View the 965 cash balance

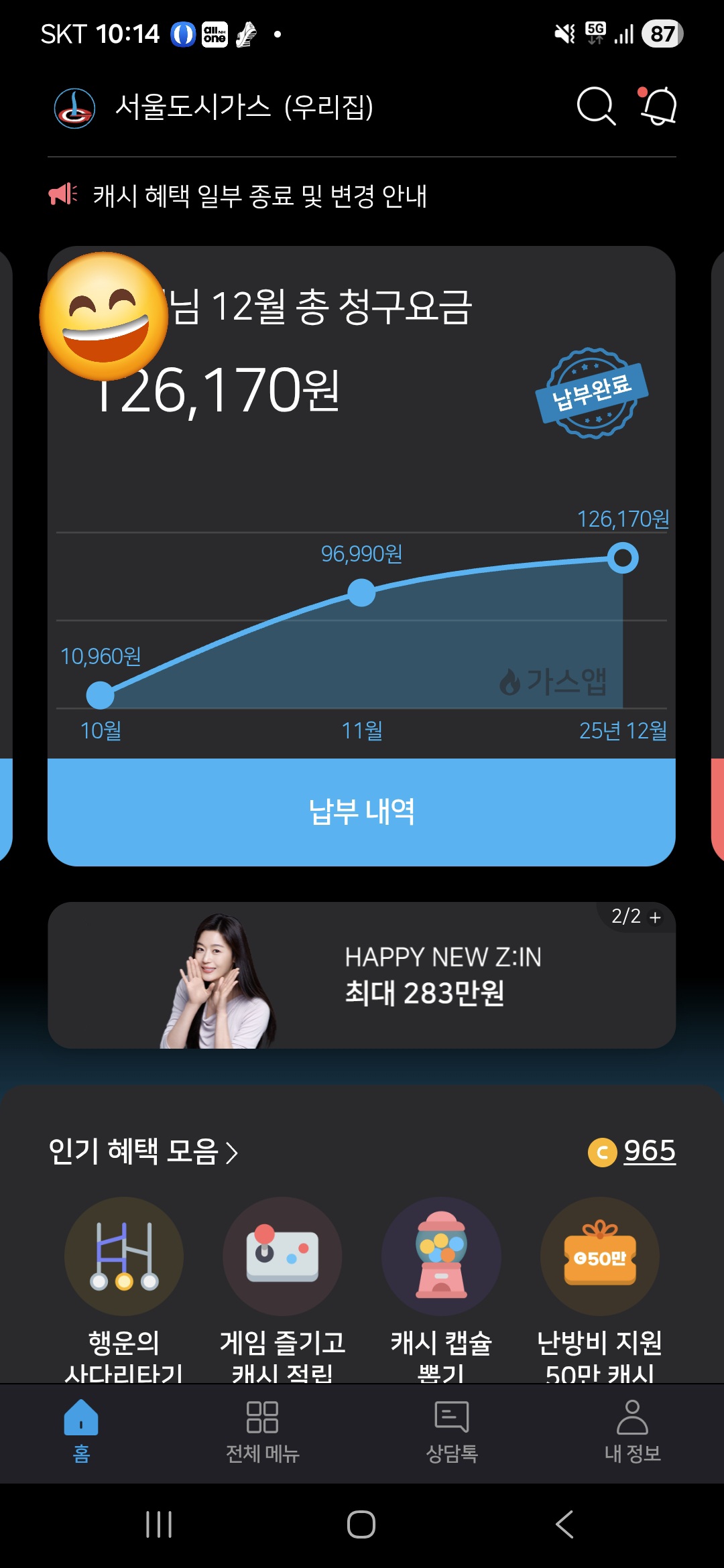[x=633, y=1151]
